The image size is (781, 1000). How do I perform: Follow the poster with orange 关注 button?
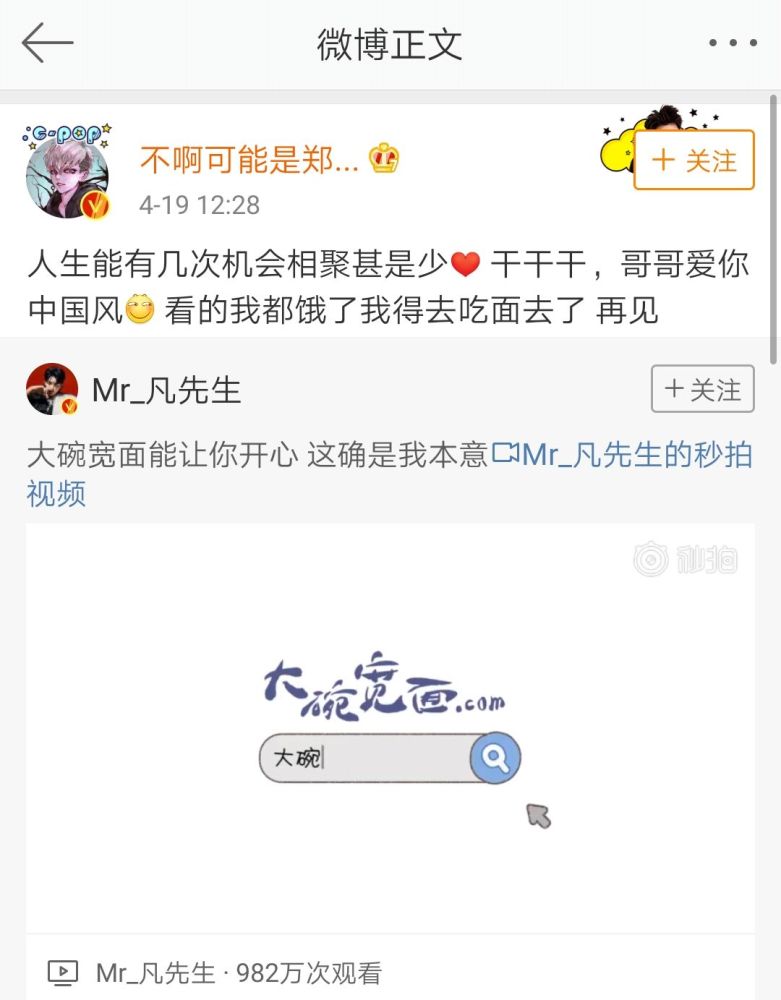(x=694, y=161)
